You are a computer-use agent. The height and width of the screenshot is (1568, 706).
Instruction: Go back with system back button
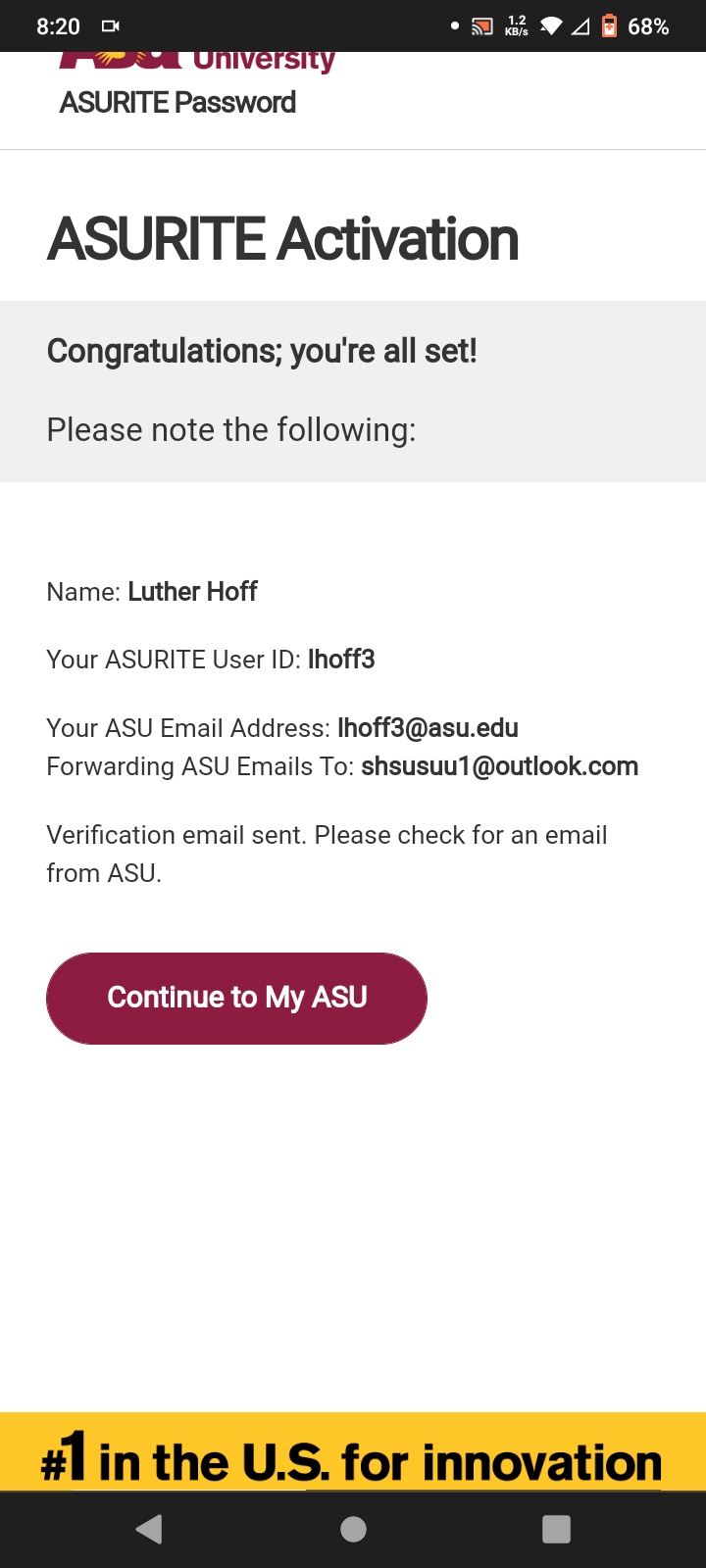pyautogui.click(x=149, y=1529)
